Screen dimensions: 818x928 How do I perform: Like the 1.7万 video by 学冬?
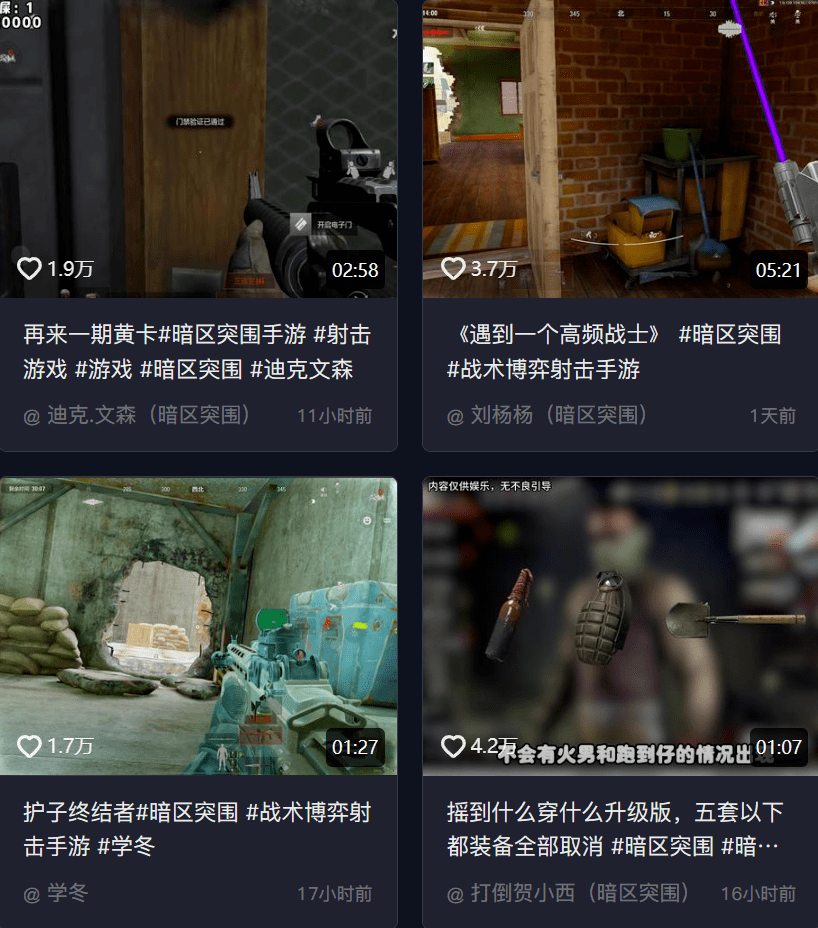tap(29, 746)
